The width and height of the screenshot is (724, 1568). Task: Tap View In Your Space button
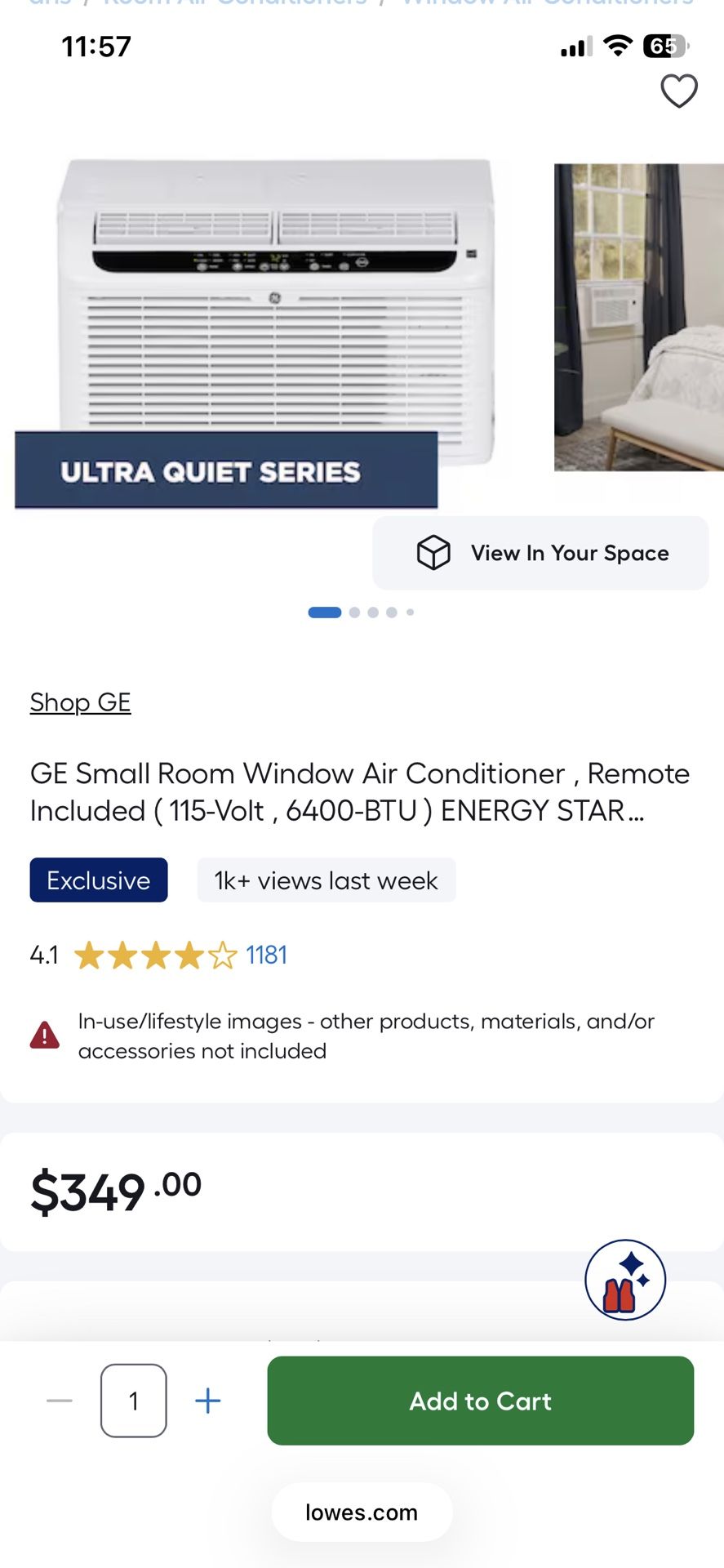(x=540, y=553)
